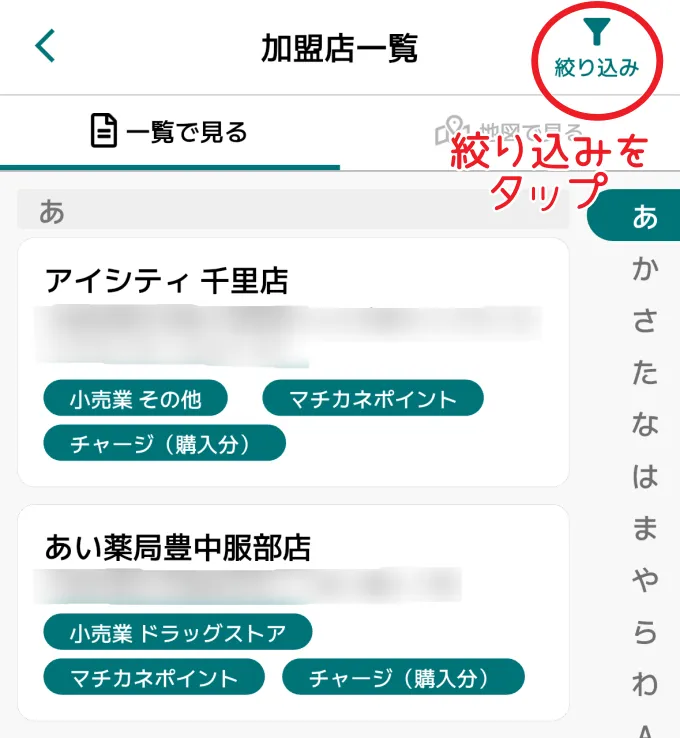
Task: Jump to か in the side index
Action: click(645, 269)
